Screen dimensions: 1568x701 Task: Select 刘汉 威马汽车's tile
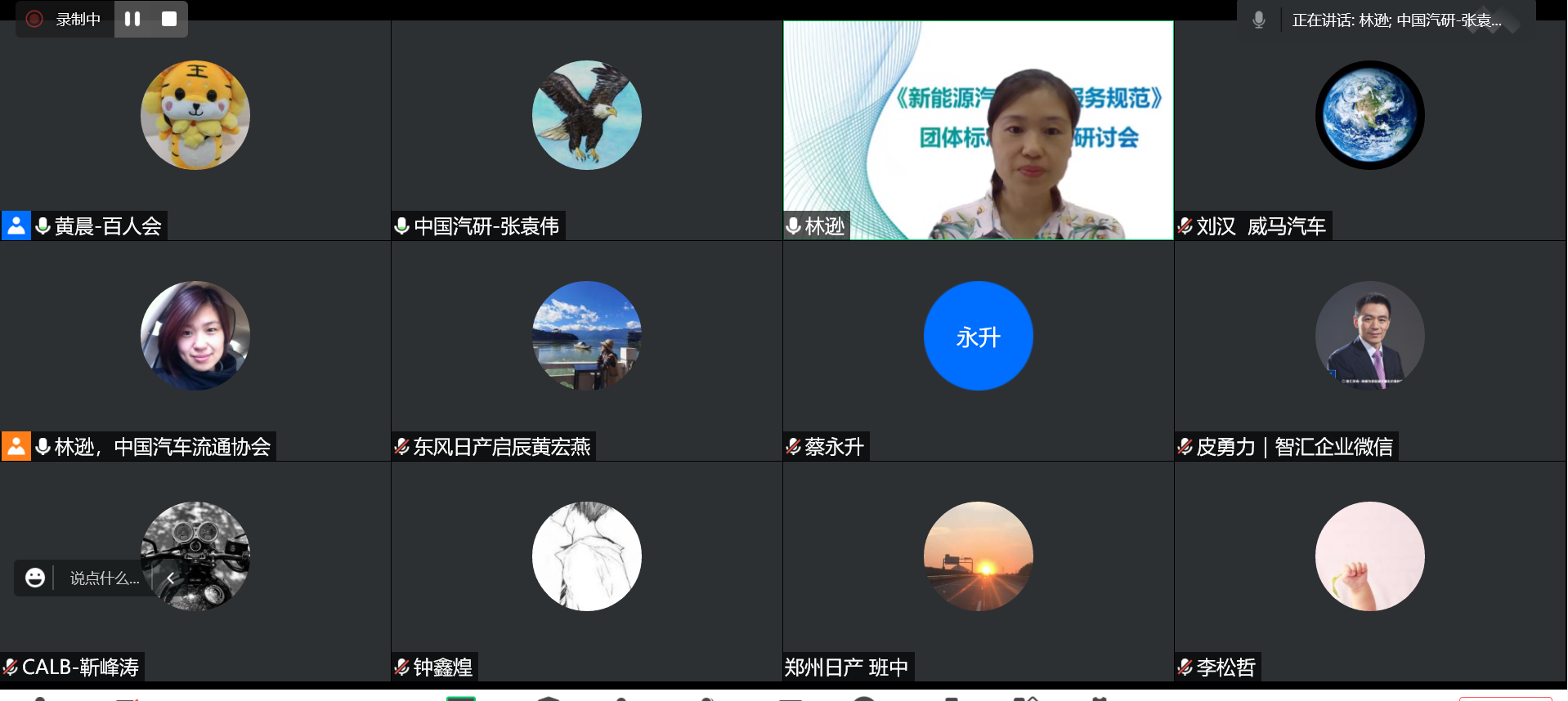tap(1369, 131)
